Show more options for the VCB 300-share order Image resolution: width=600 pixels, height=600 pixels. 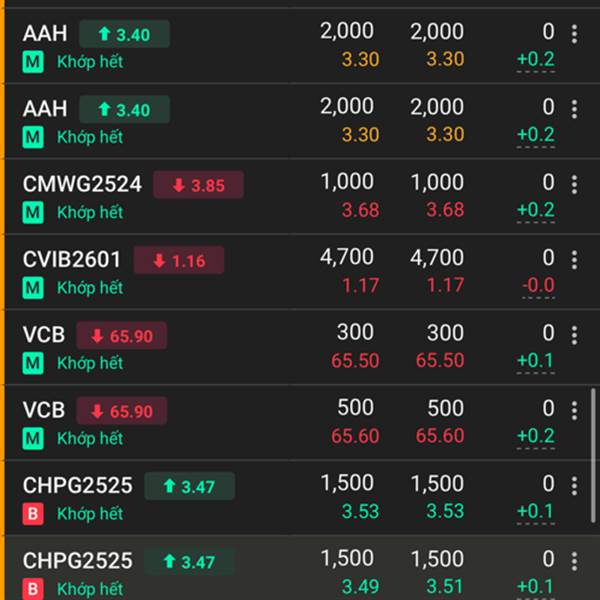574,335
